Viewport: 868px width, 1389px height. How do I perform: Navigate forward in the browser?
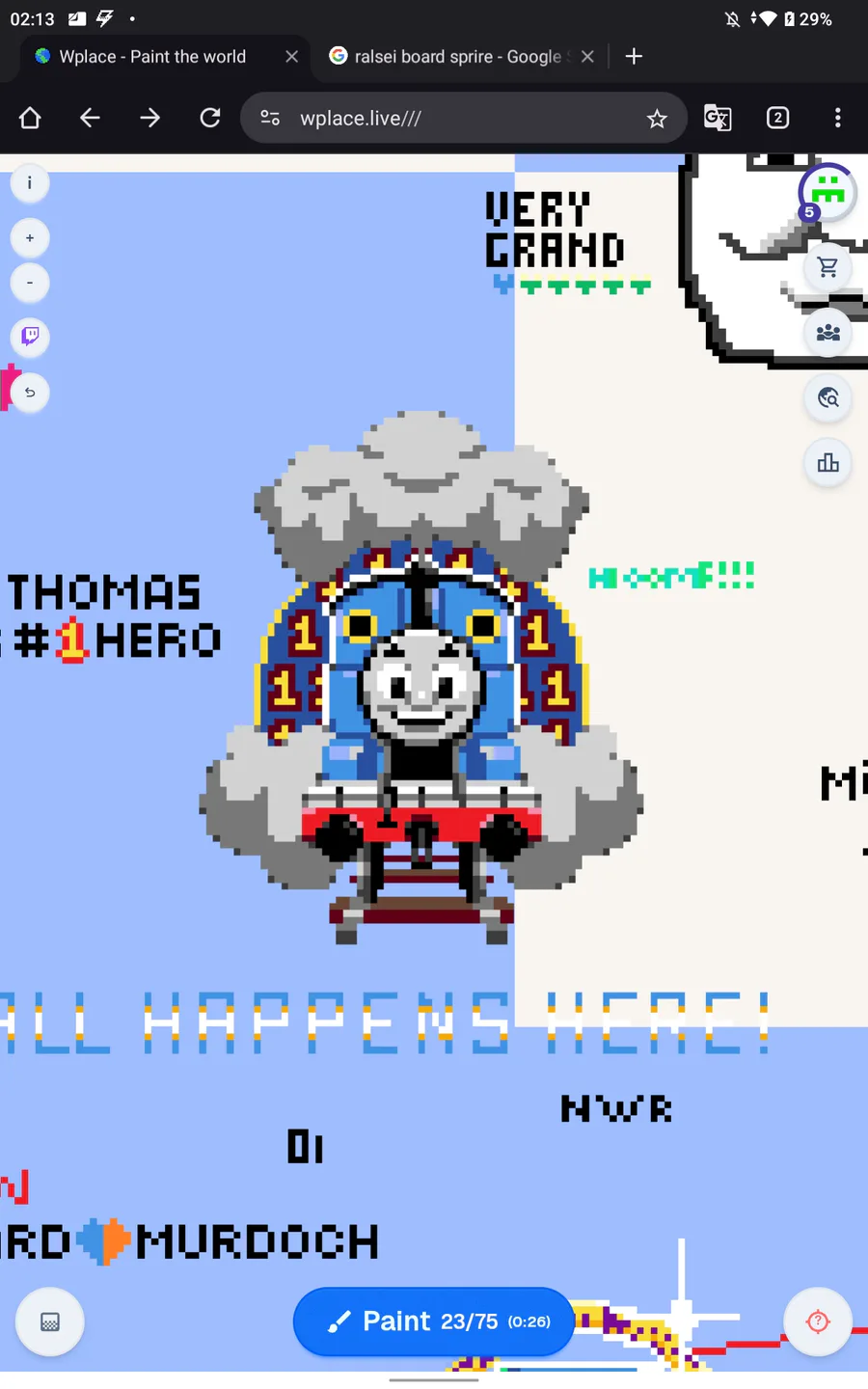tap(149, 118)
